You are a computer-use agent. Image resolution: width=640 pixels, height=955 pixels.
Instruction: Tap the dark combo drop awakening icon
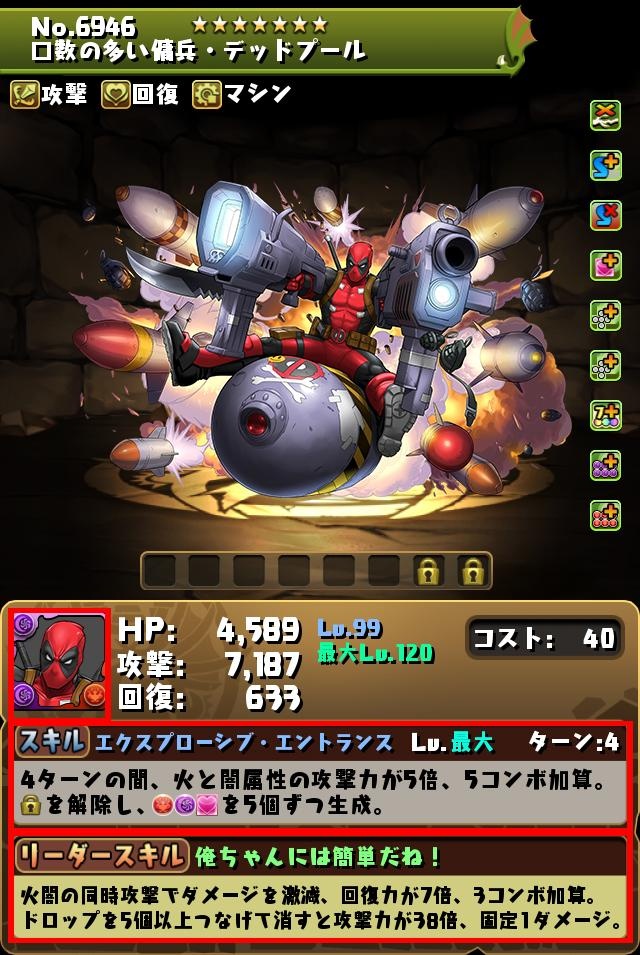605,465
